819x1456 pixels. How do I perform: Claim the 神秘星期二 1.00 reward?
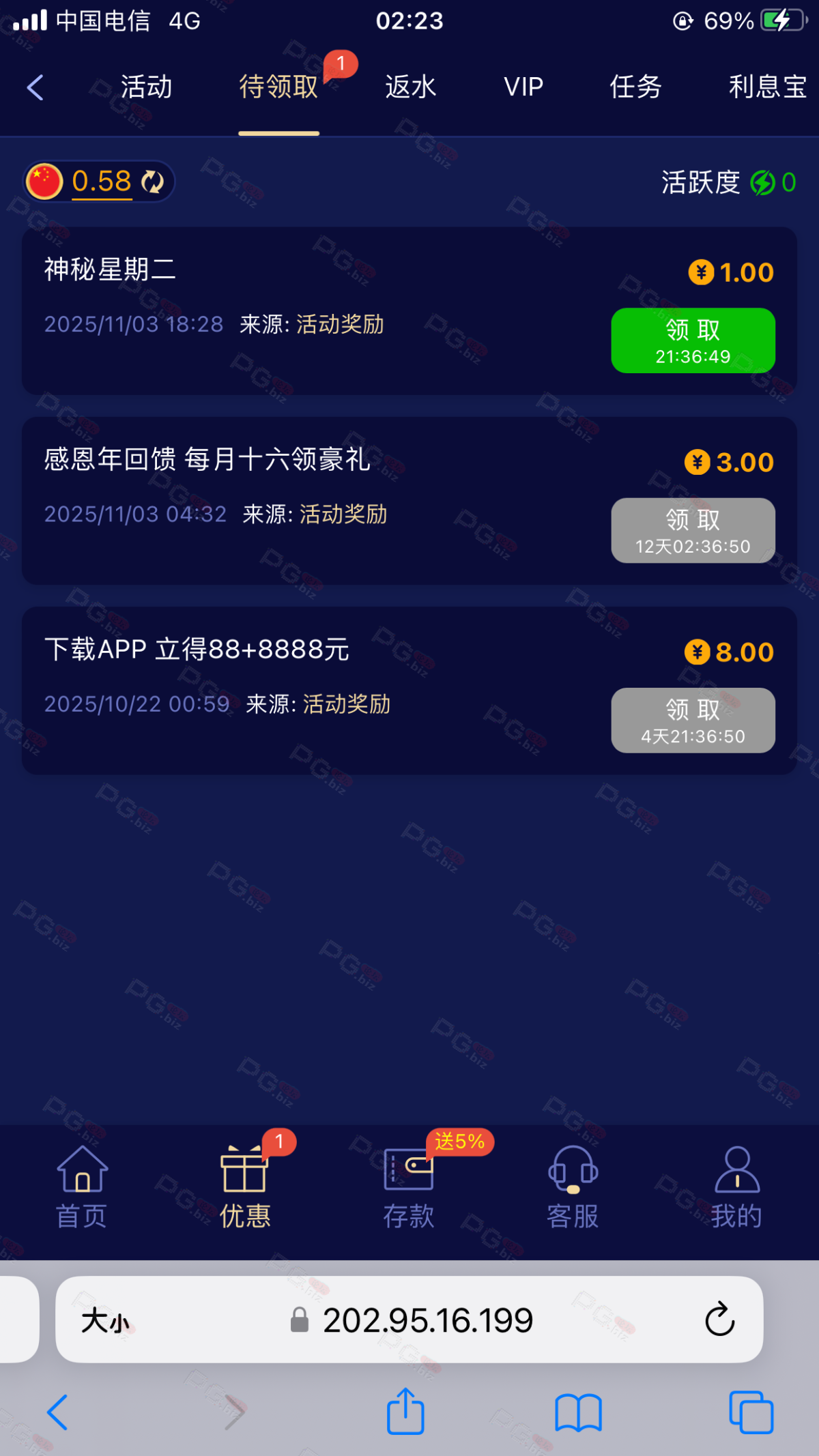(693, 340)
